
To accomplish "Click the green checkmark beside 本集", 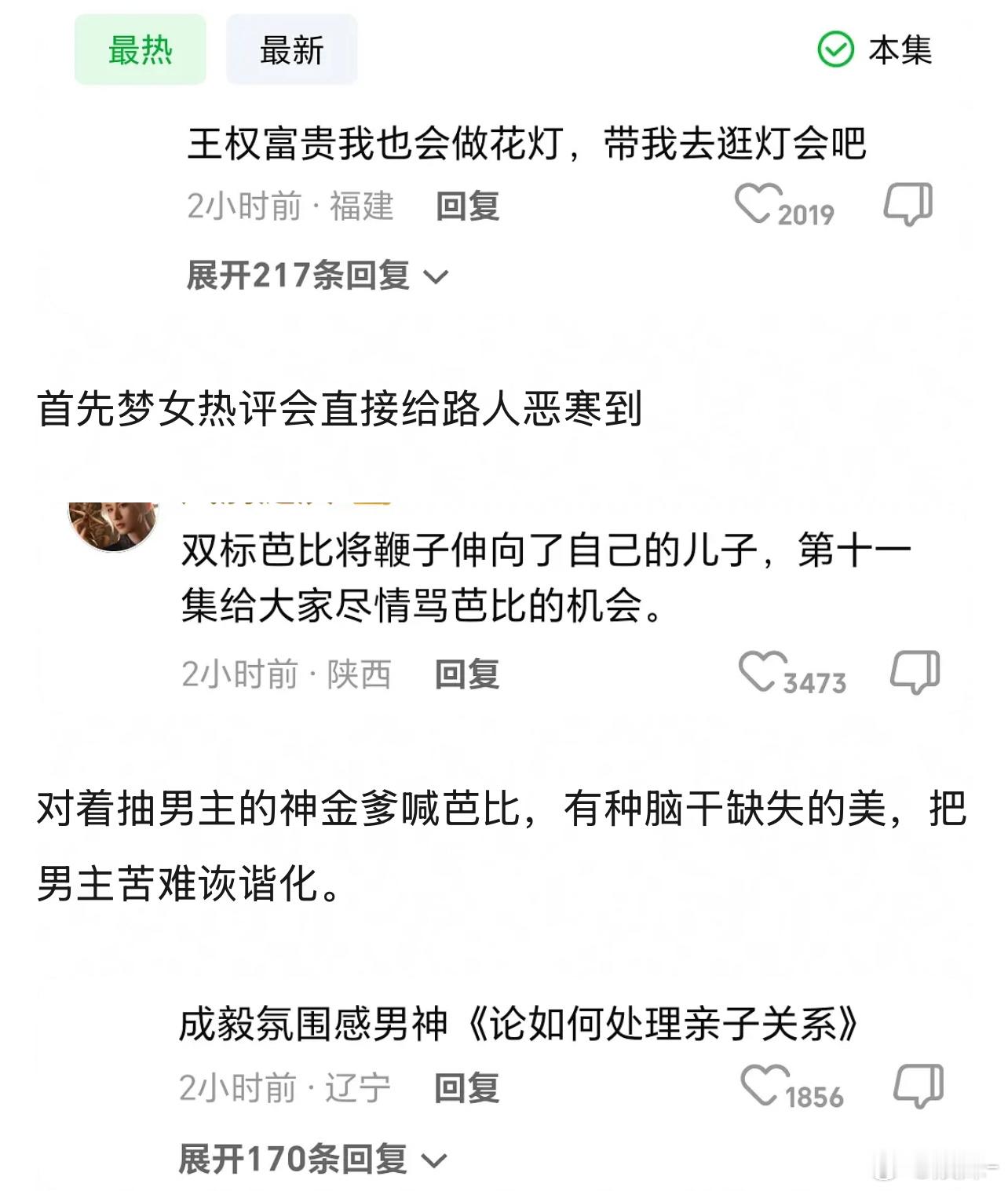I will [x=834, y=49].
